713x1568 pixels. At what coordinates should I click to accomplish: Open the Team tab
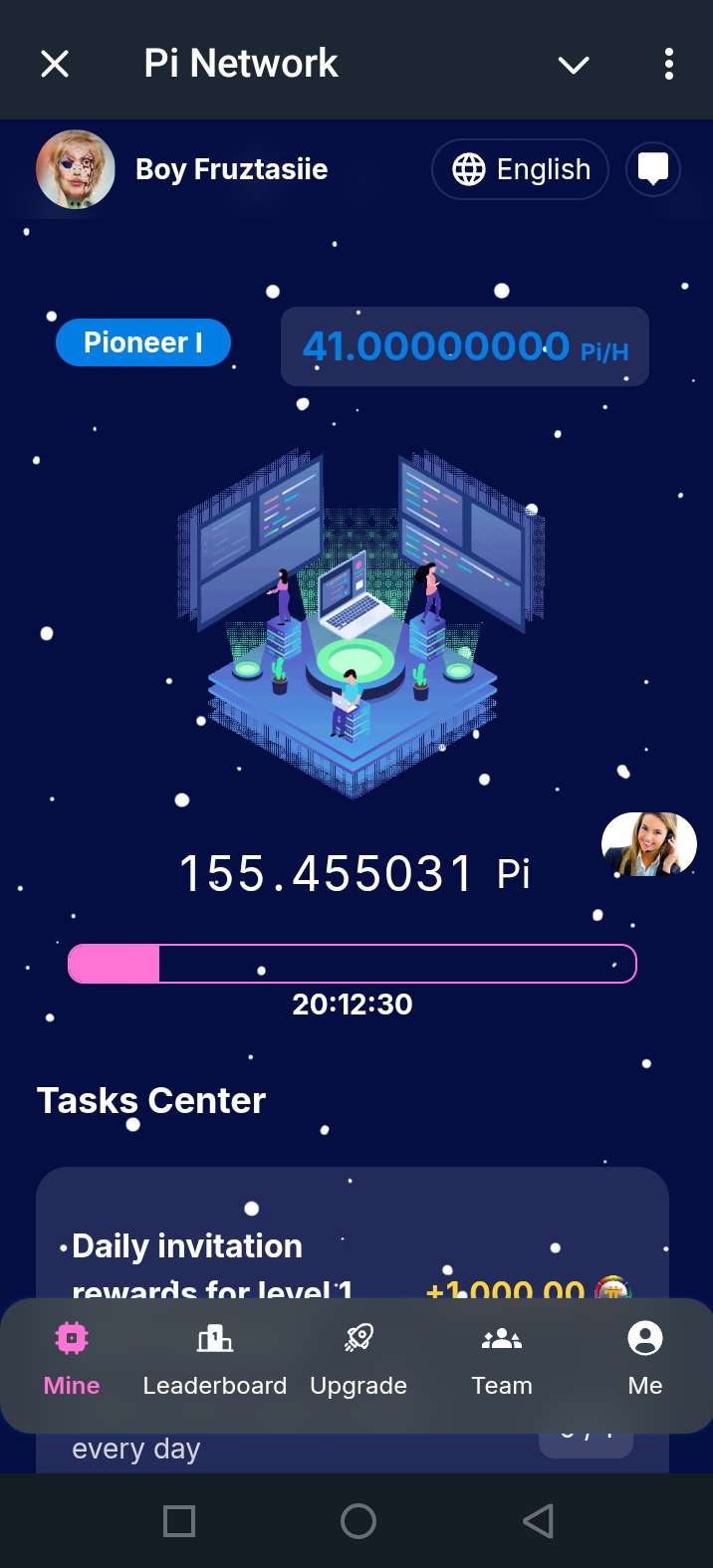[502, 1360]
